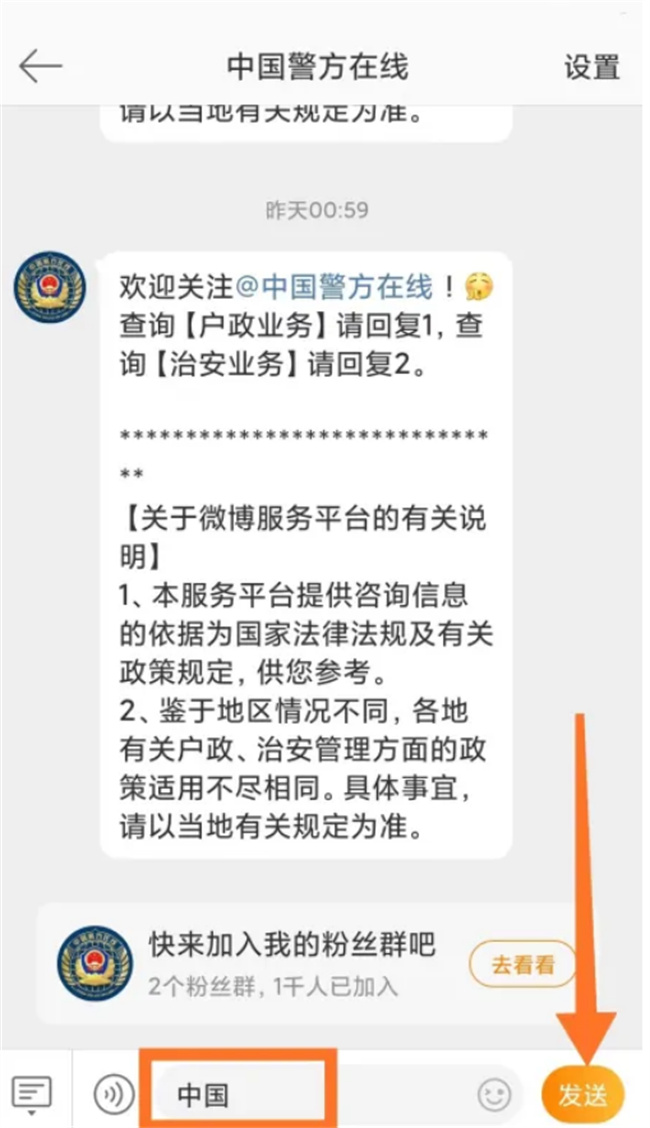This screenshot has height=1128, width=650.
Task: Tap the @中国警方在线 mention link
Action: click(x=333, y=287)
